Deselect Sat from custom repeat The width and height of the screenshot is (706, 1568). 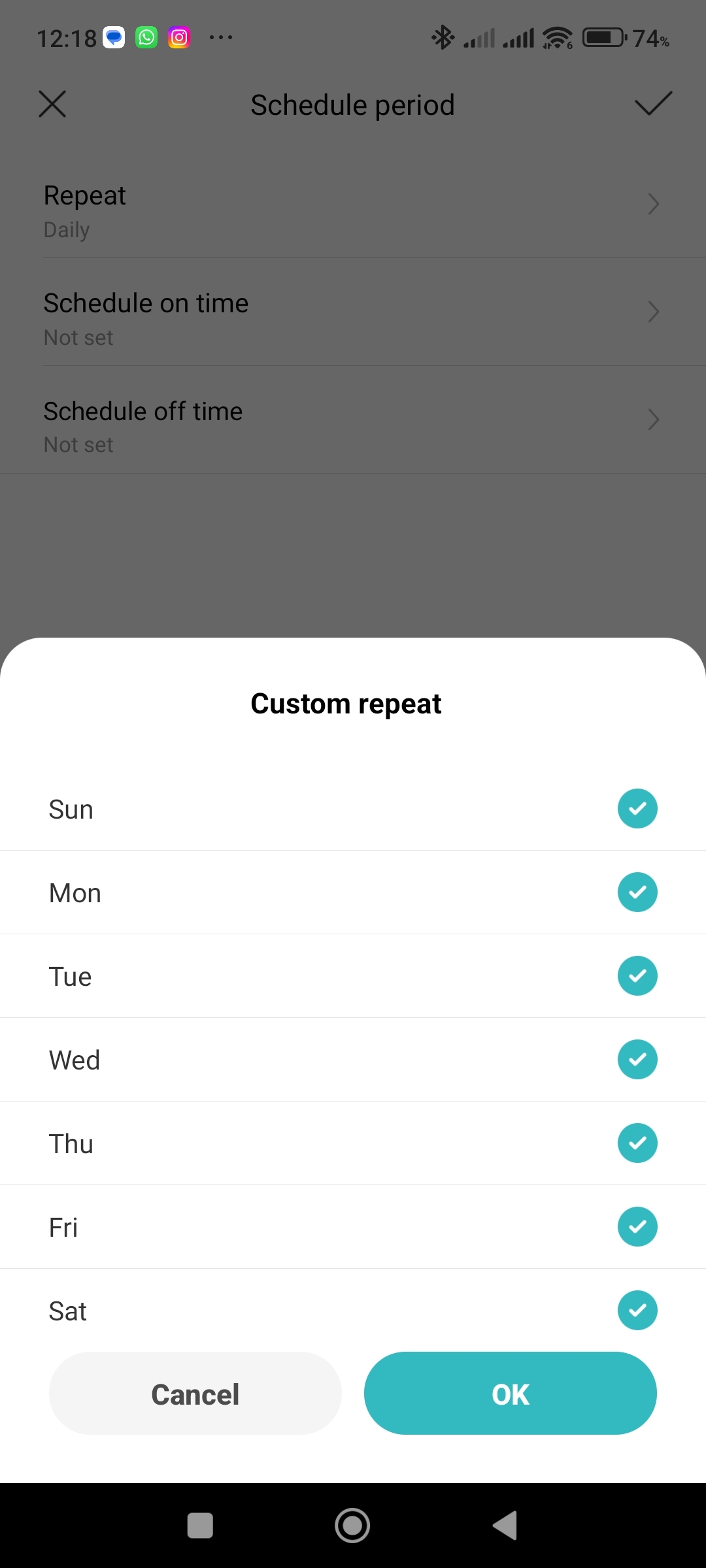637,1311
